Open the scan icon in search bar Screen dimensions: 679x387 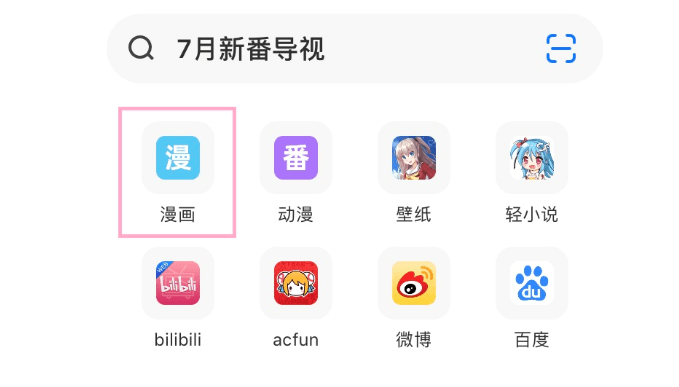[x=561, y=48]
